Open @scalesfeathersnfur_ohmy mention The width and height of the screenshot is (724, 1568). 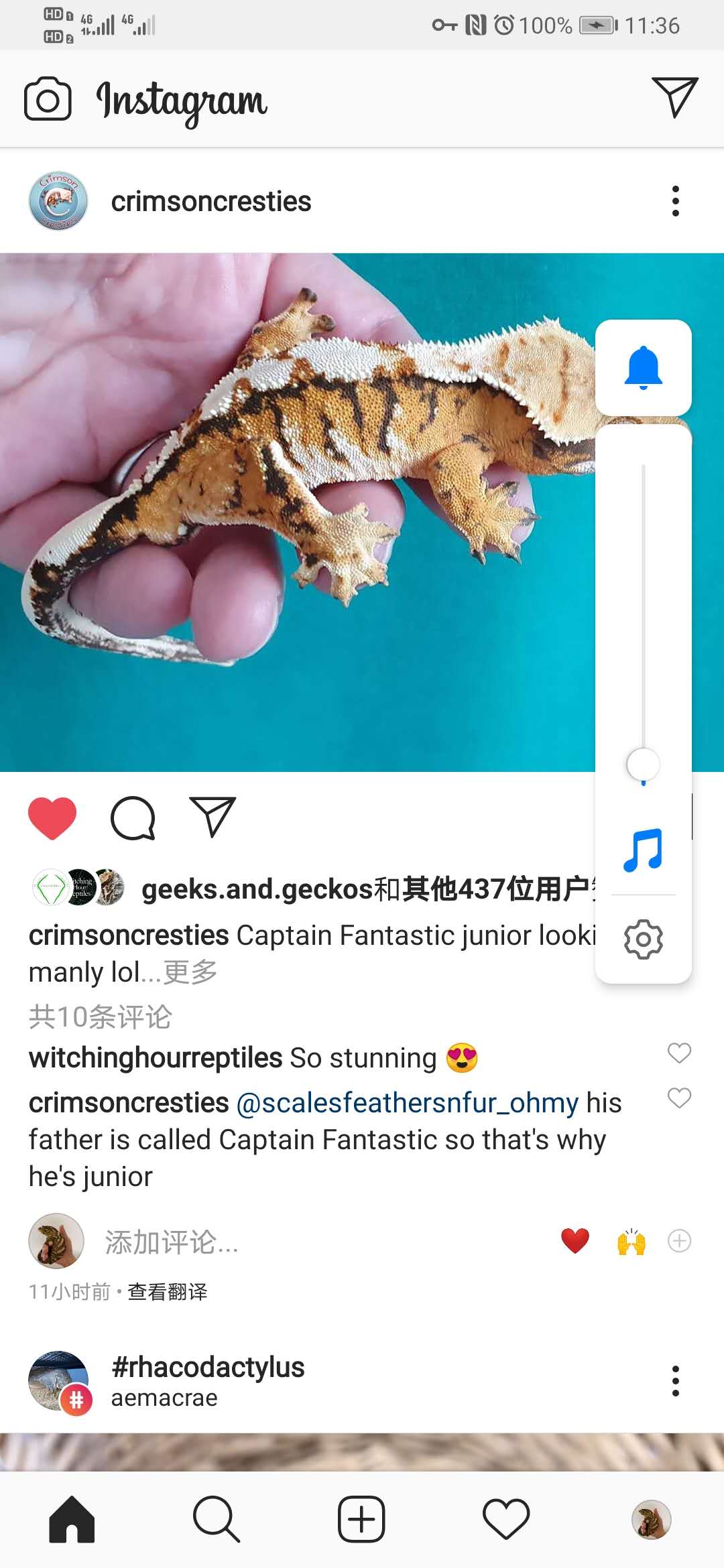(x=408, y=1103)
